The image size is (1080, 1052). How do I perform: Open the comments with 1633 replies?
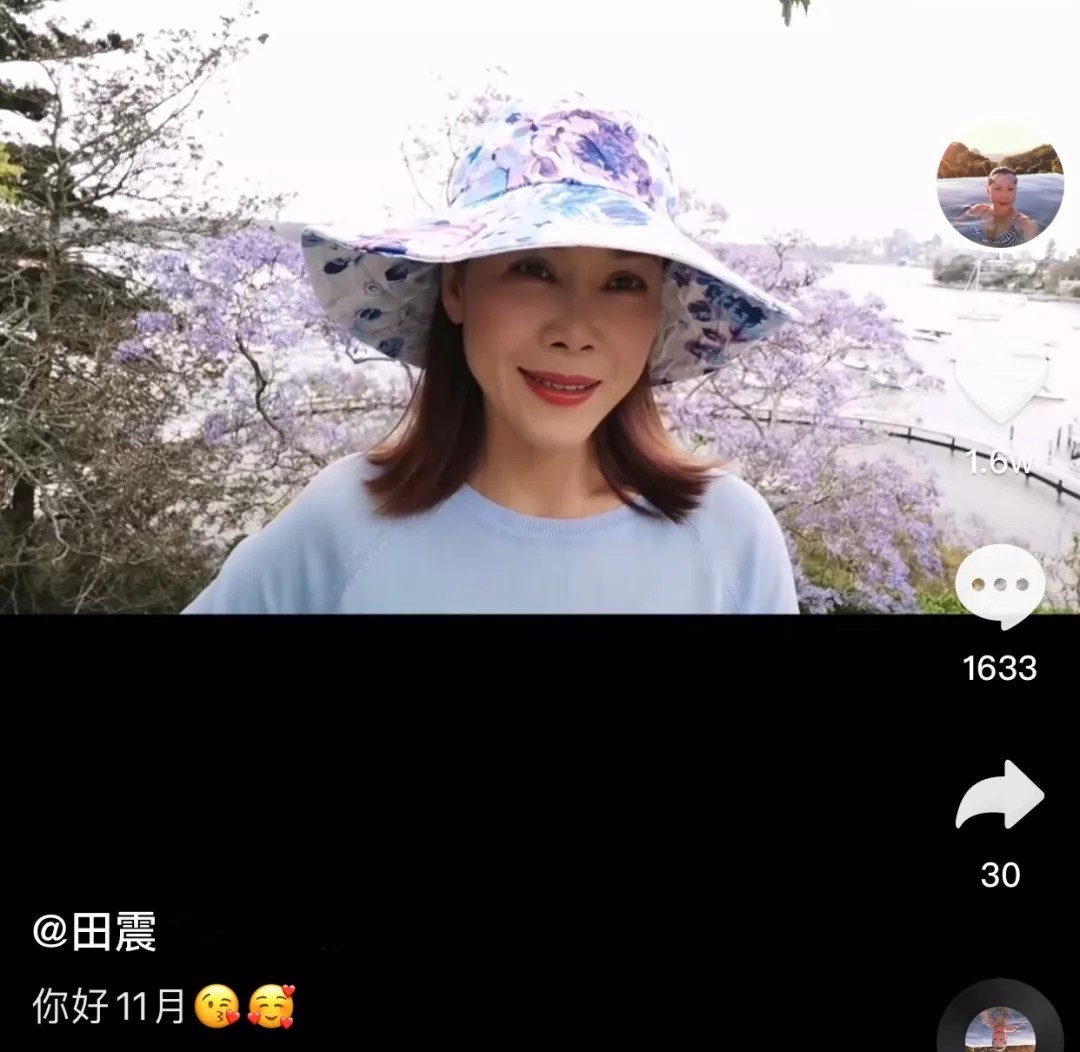[999, 585]
